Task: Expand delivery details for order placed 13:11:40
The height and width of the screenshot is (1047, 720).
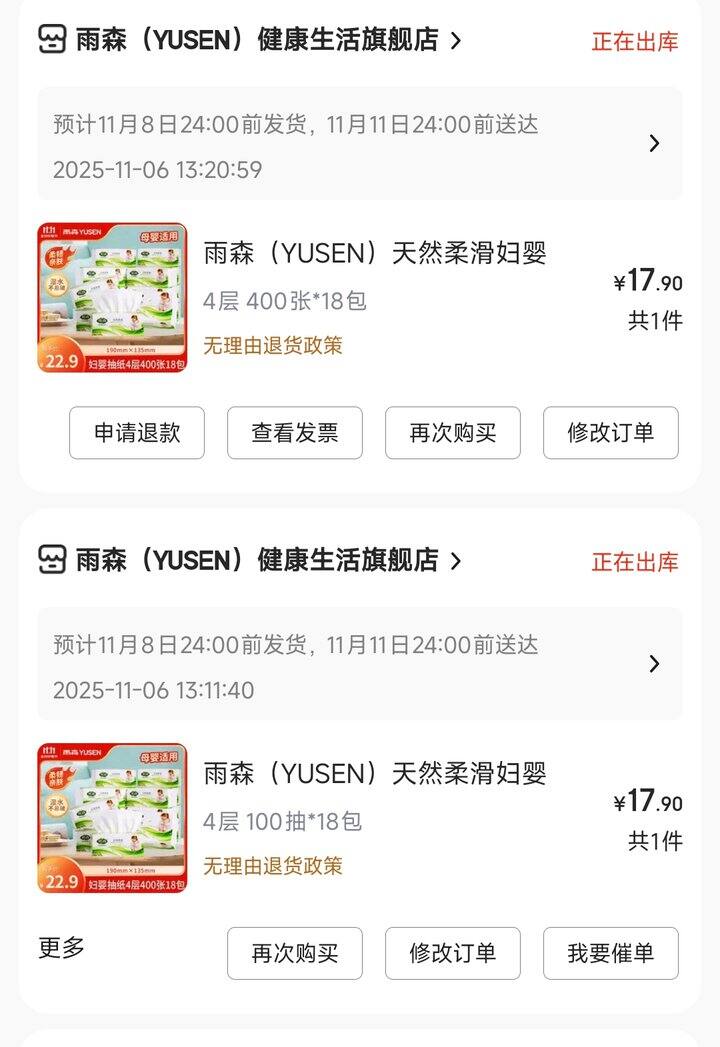Action: (654, 664)
